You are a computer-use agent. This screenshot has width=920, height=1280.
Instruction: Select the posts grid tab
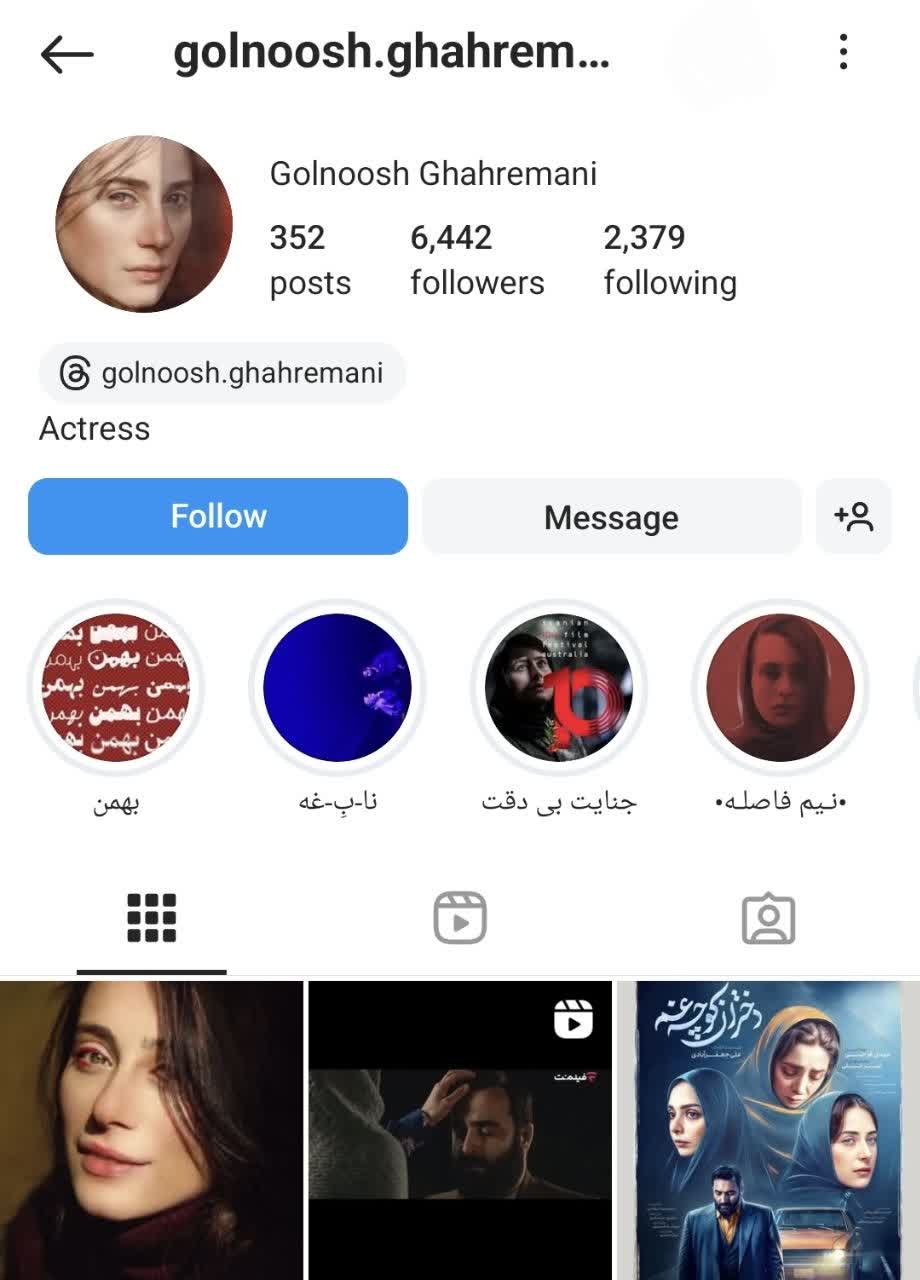(150, 918)
